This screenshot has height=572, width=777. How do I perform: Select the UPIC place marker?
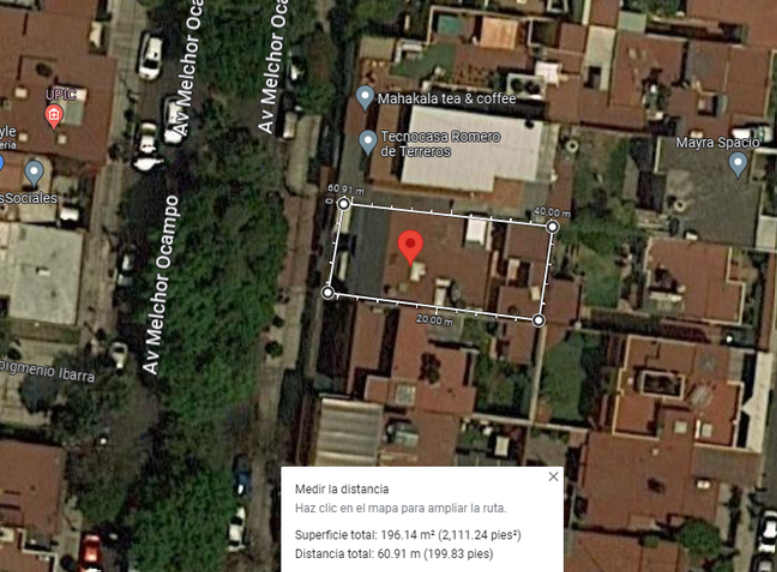pyautogui.click(x=53, y=116)
